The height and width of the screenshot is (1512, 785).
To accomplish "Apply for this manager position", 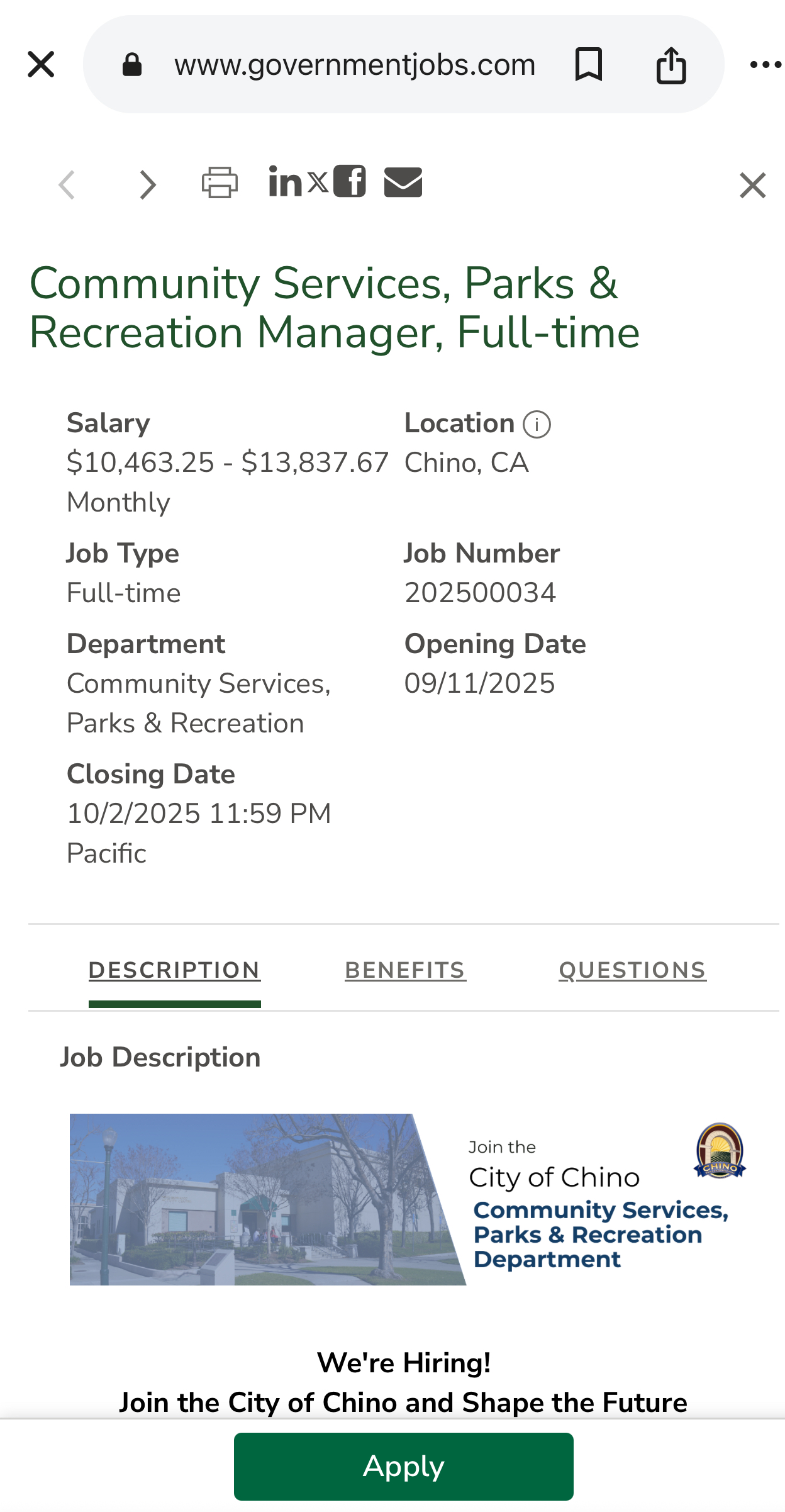I will (404, 1466).
